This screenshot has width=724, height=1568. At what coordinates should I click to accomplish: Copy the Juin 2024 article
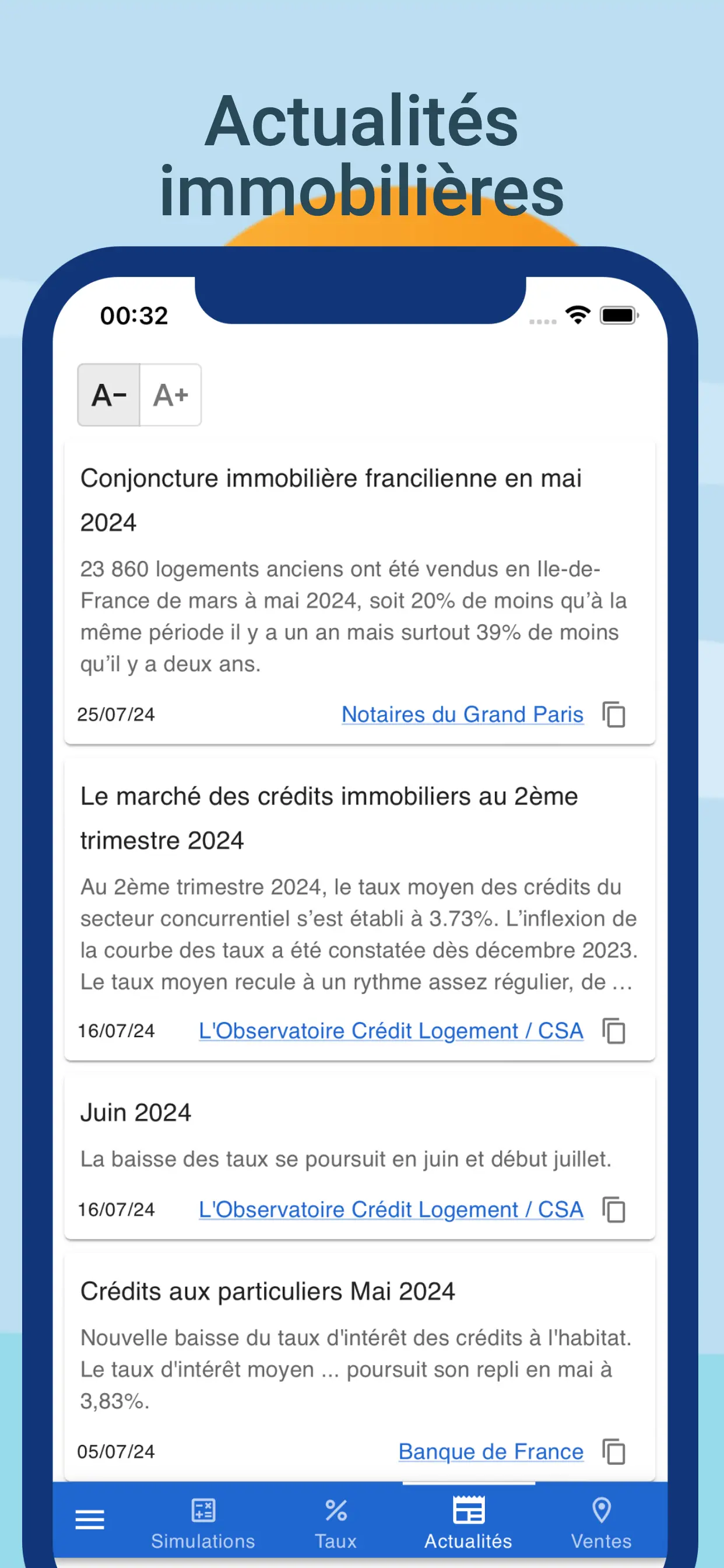(x=614, y=1210)
